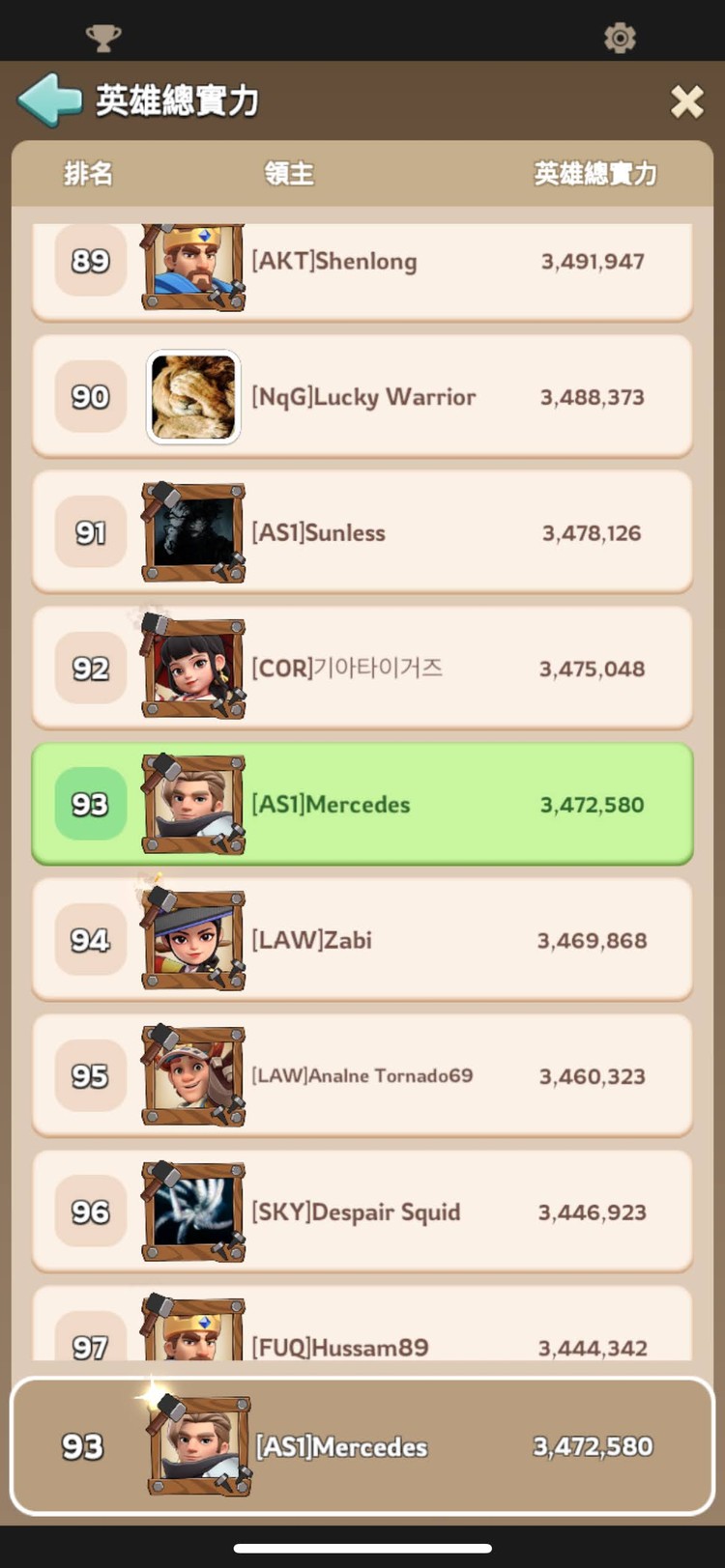View [LAW]Analne Tornado69's row
The image size is (725, 1568).
click(x=362, y=1075)
